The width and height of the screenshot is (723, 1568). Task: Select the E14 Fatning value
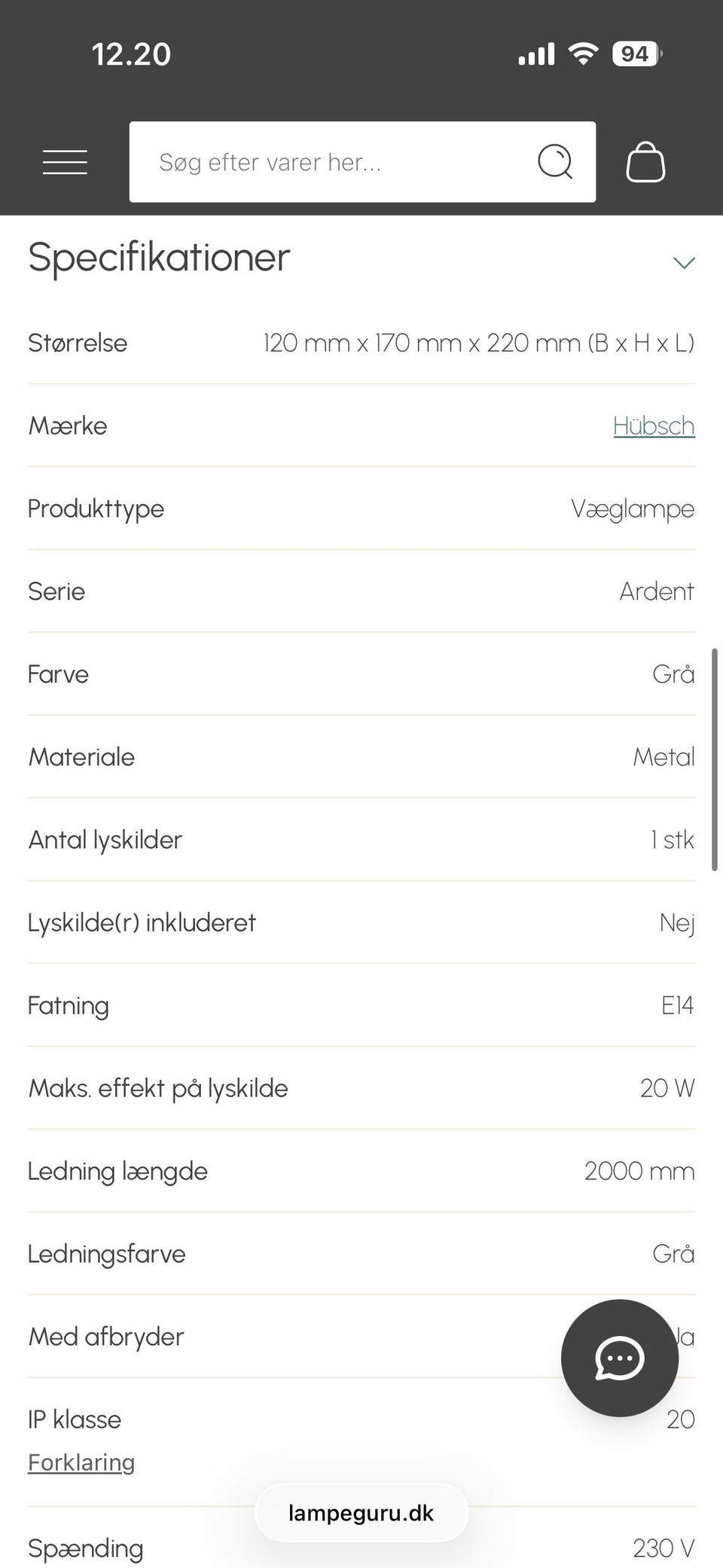tap(677, 1005)
